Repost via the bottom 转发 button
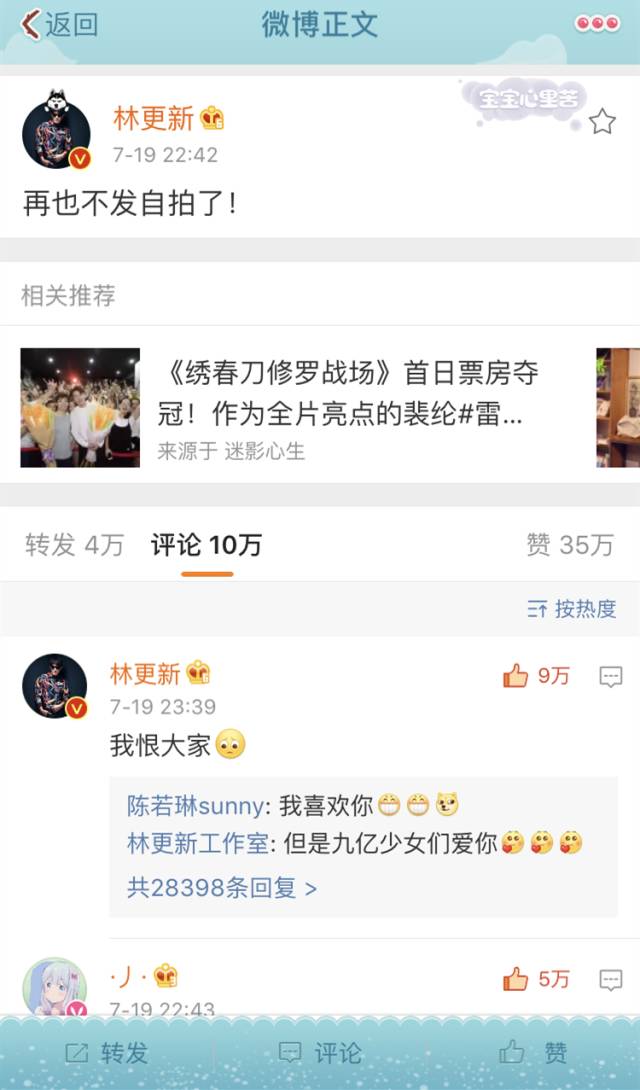640x1090 pixels. (x=106, y=1052)
